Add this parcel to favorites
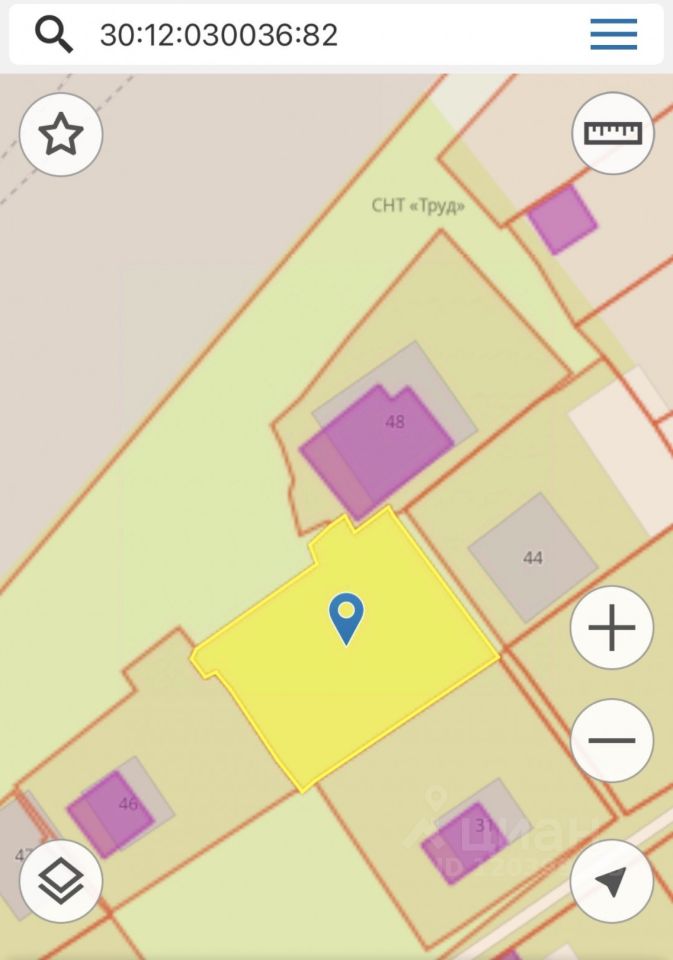This screenshot has width=673, height=960. 61,134
